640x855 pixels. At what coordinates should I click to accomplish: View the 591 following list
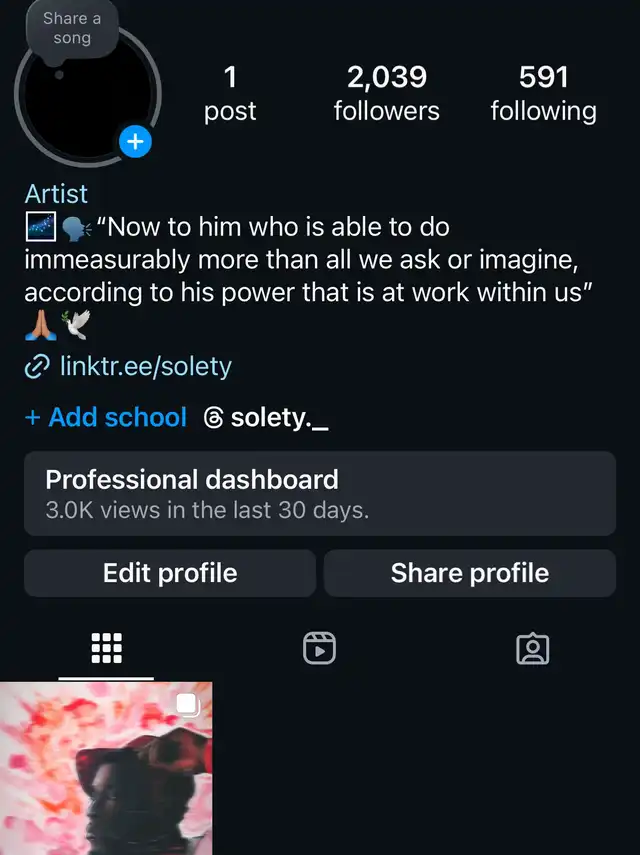(x=543, y=93)
